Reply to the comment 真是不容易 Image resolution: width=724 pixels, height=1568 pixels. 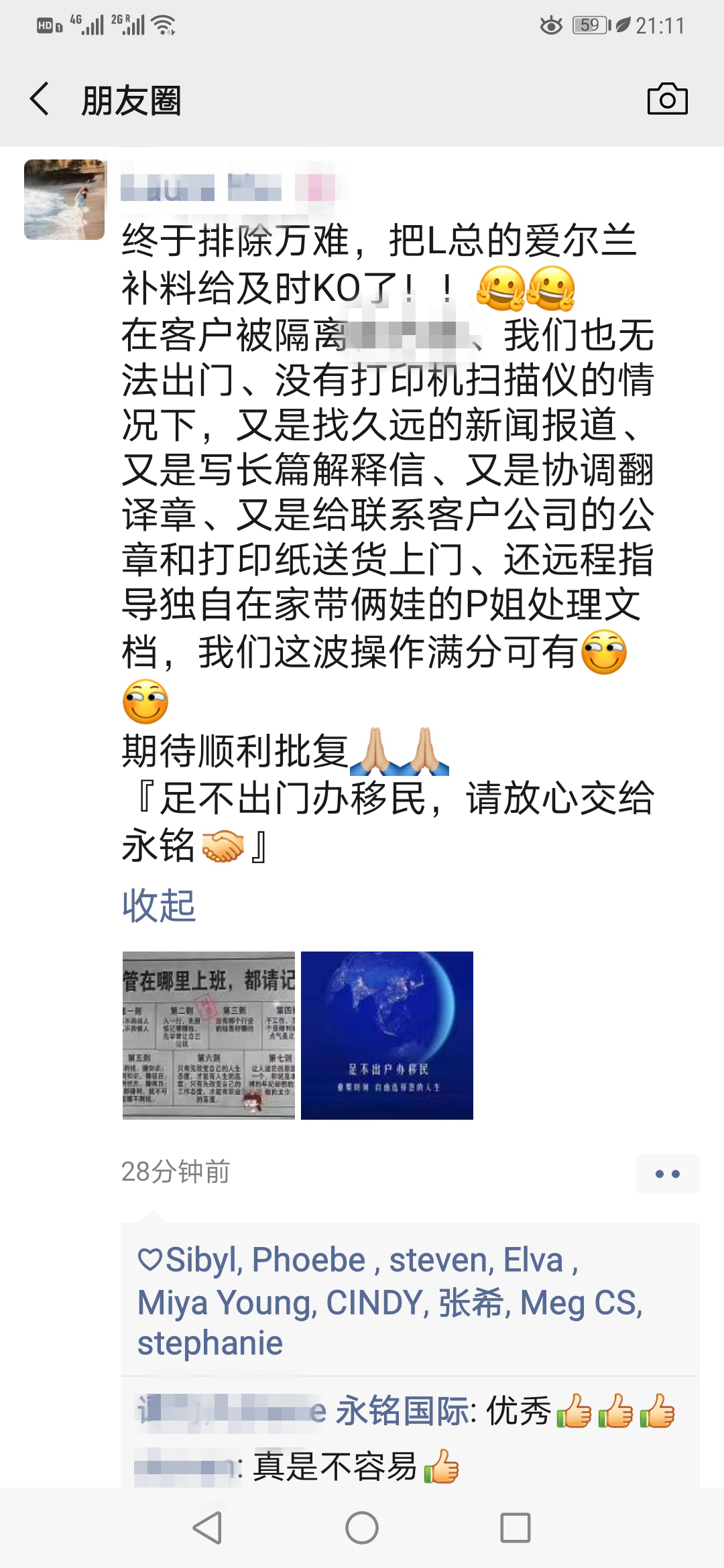click(335, 1467)
